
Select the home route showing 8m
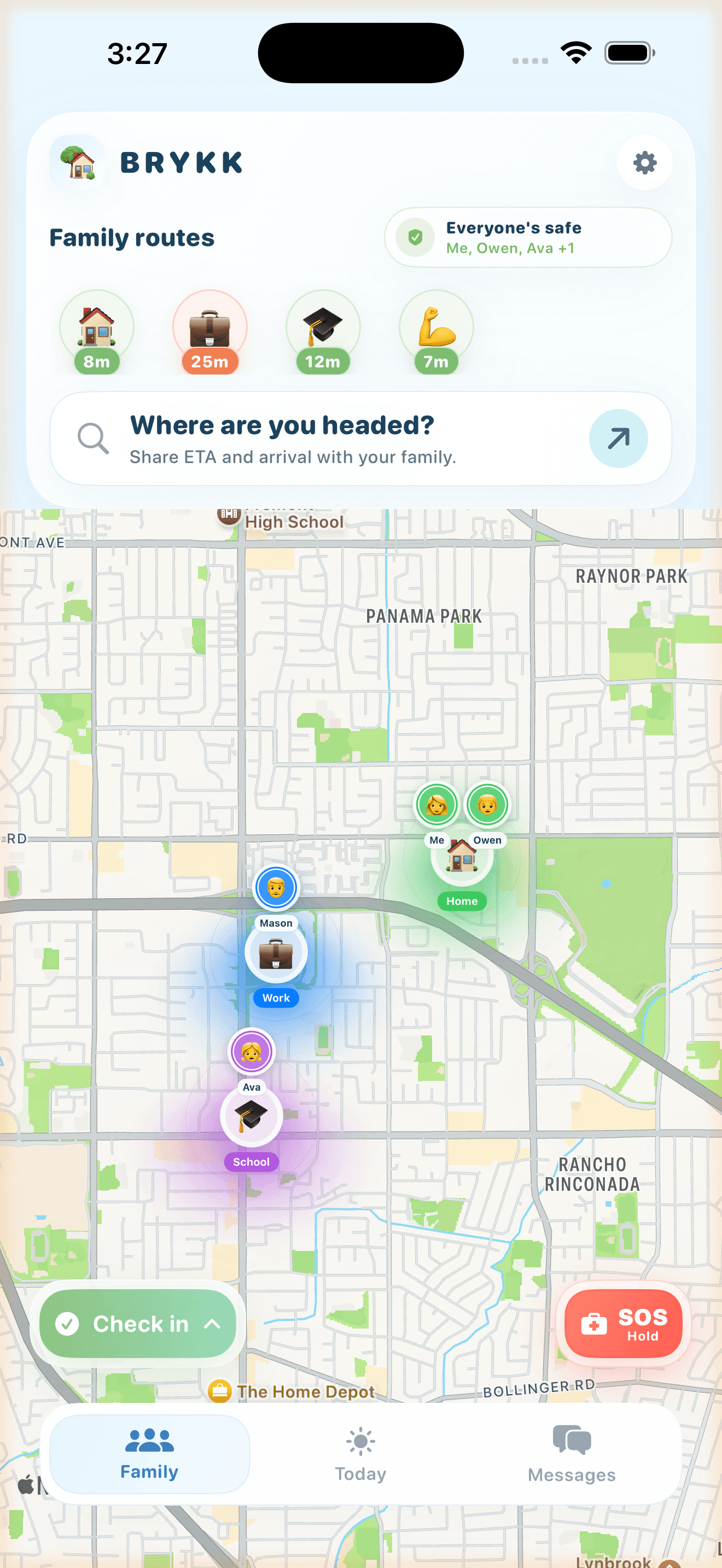tap(97, 332)
